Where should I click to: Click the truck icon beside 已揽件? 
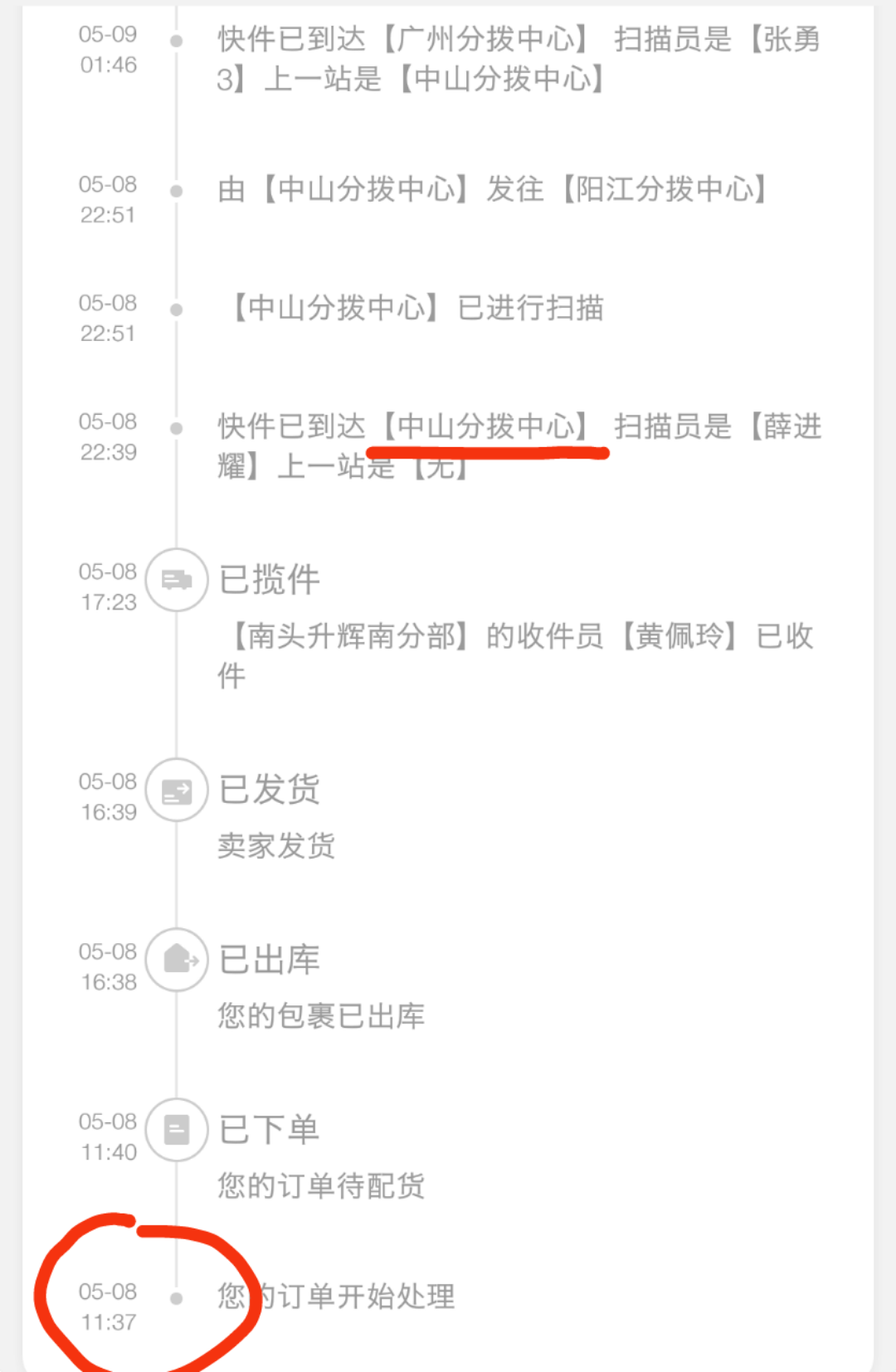176,580
